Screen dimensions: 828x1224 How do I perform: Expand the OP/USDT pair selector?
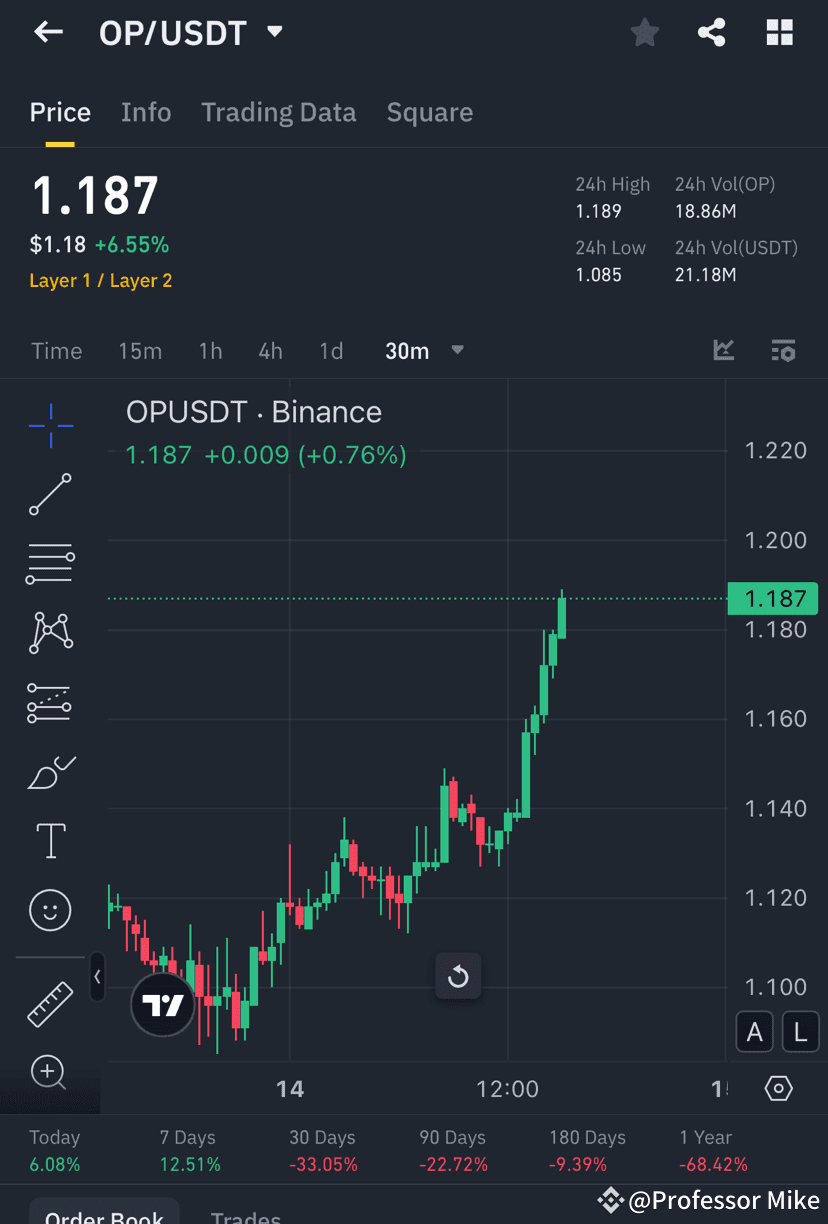coord(274,32)
